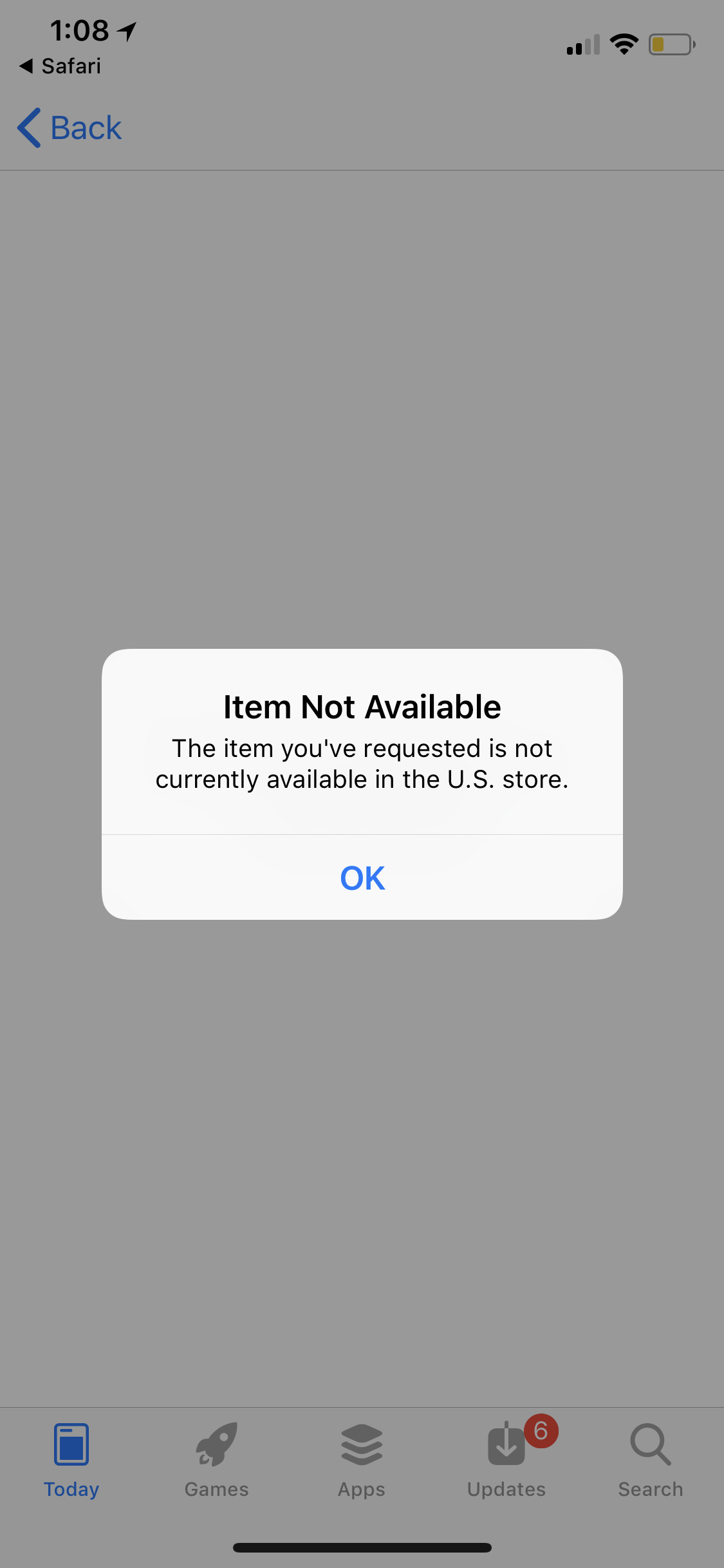The width and height of the screenshot is (724, 1568).
Task: Dismiss the alert with OK
Action: coord(362,878)
